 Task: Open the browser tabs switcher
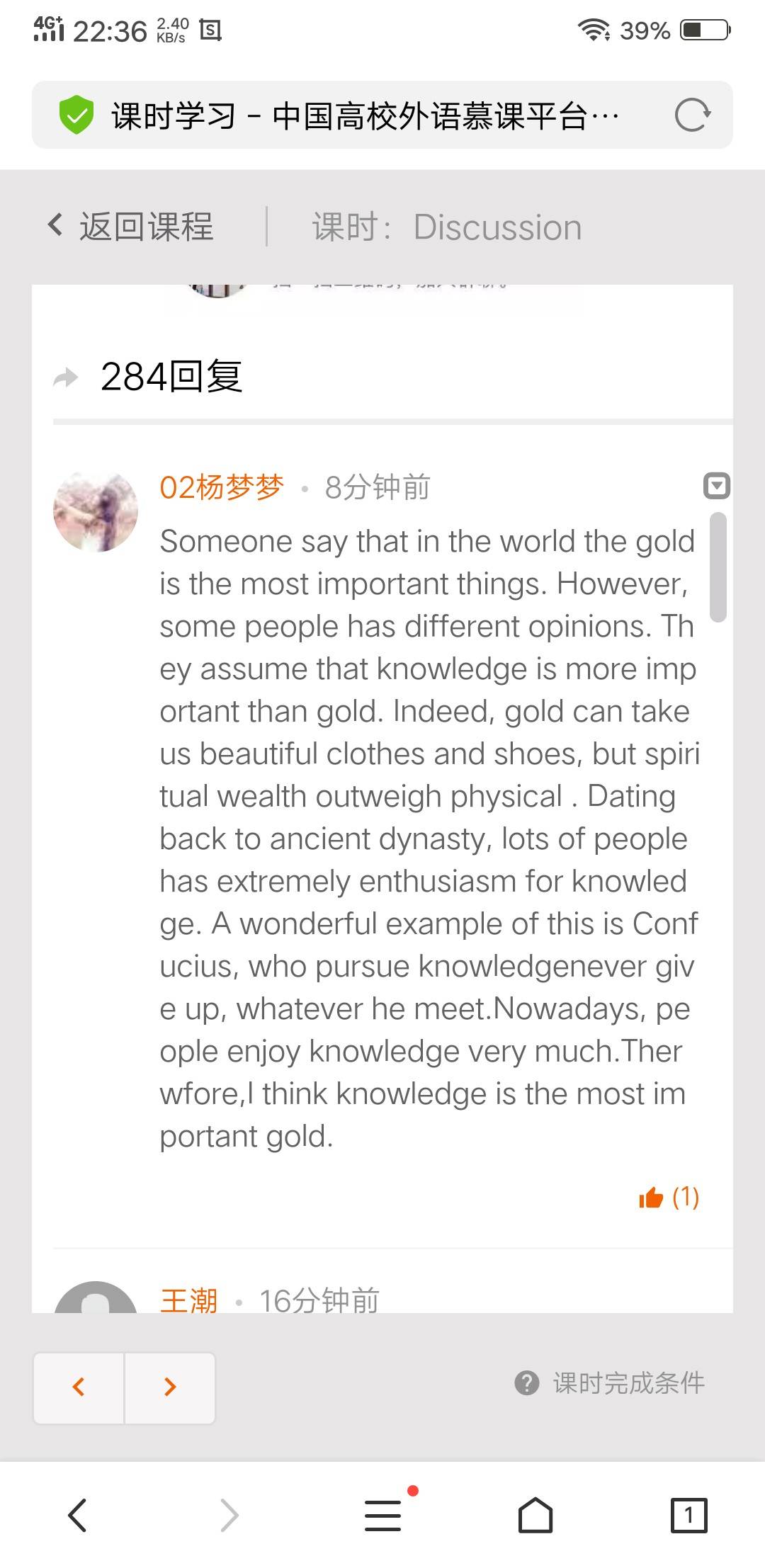(688, 1515)
